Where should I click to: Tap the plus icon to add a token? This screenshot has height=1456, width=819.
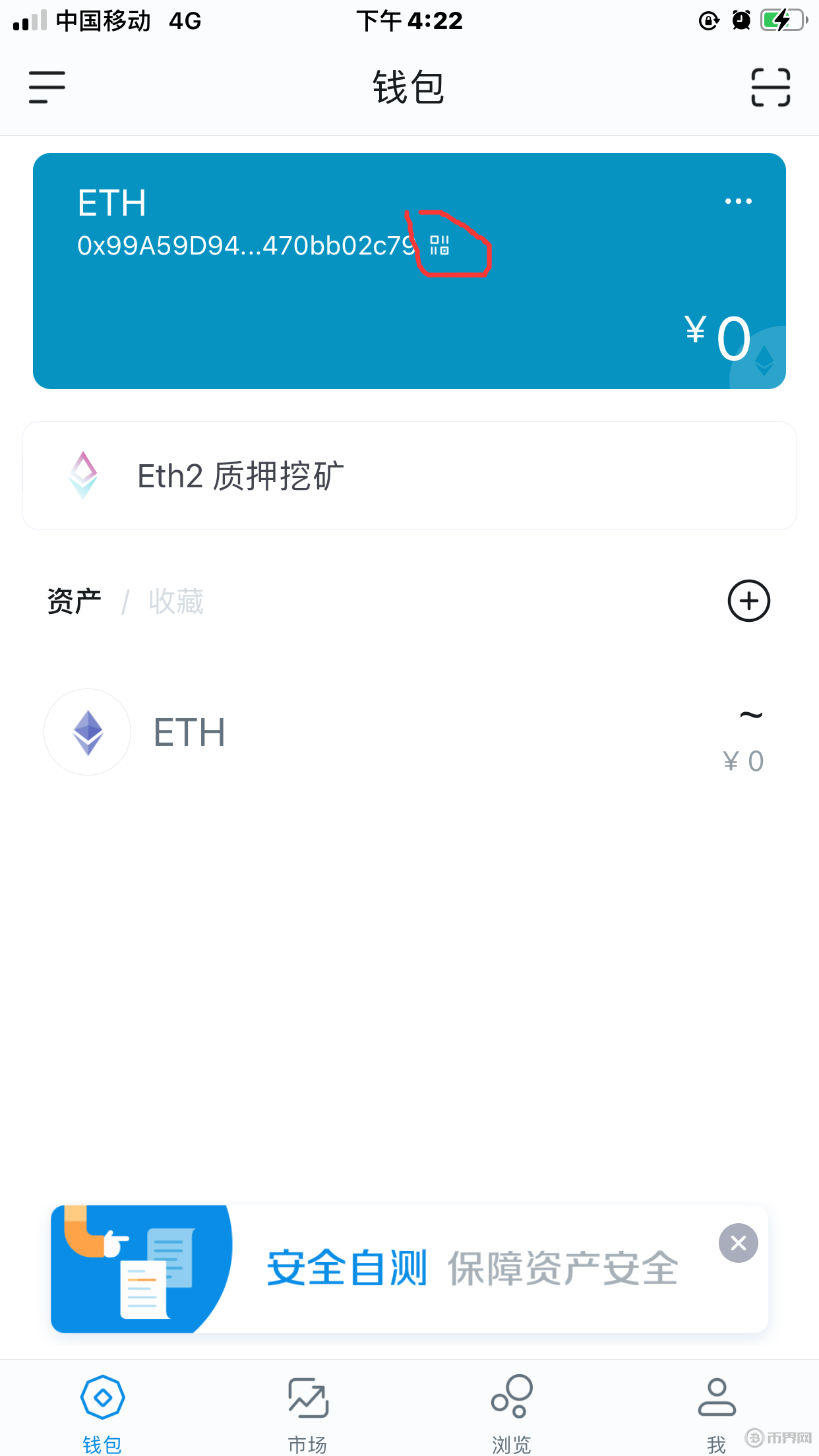pyautogui.click(x=749, y=601)
